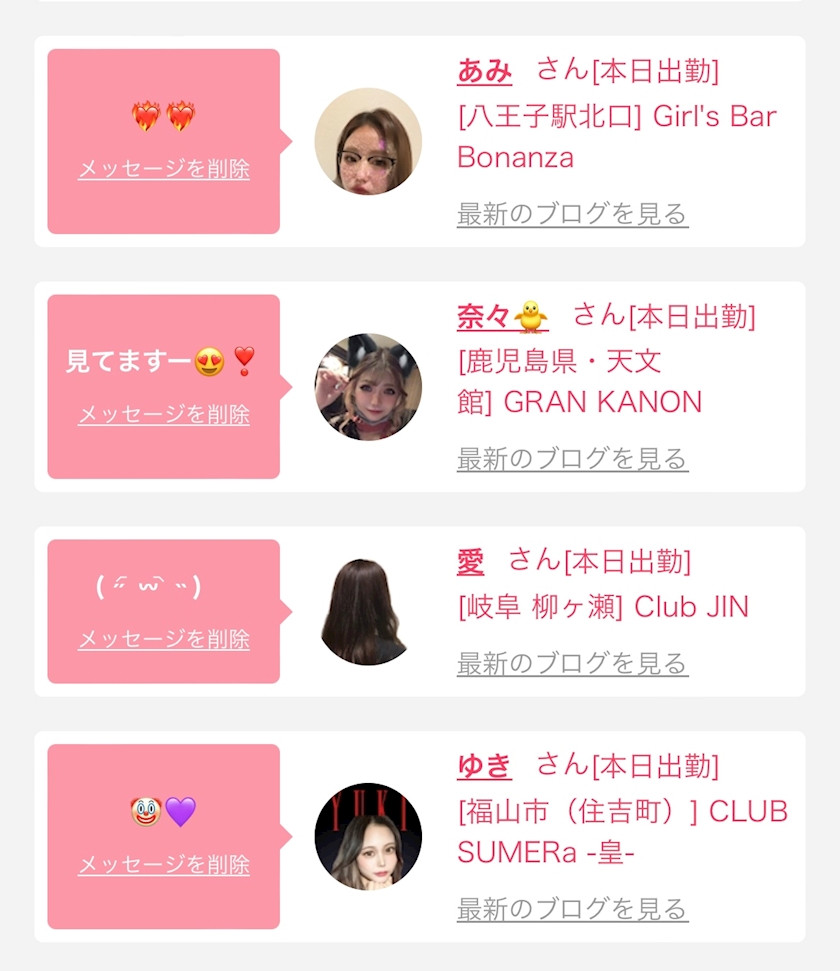840x971 pixels.
Task: Delete the 見てますー message
Action: (164, 414)
